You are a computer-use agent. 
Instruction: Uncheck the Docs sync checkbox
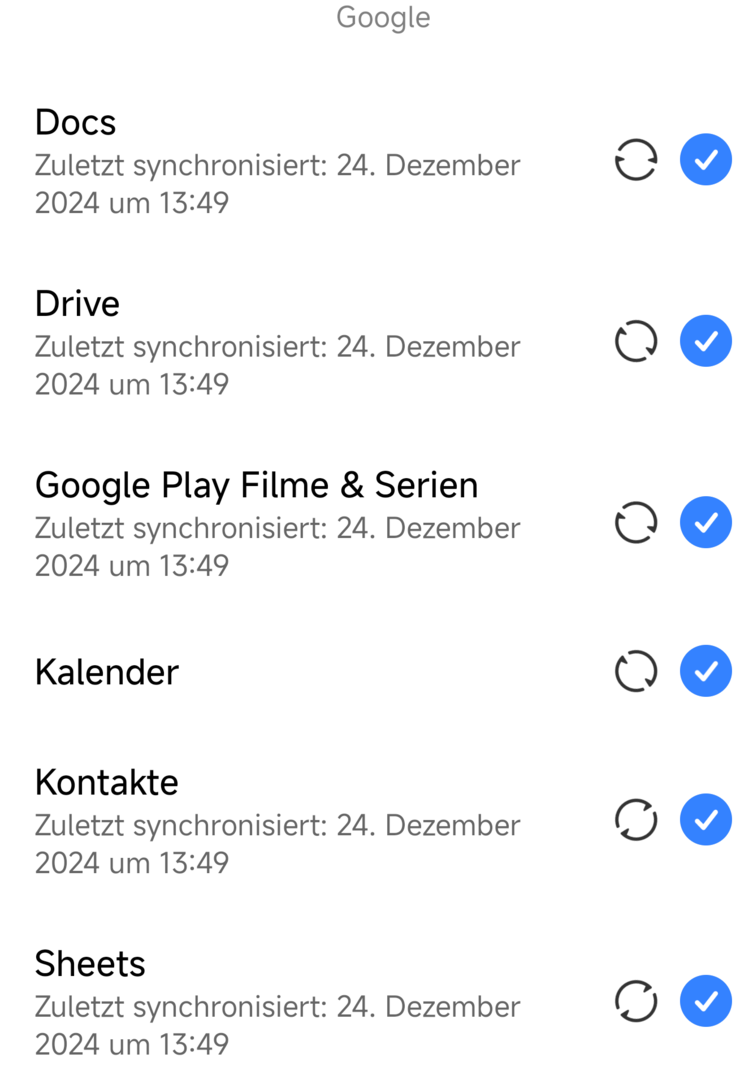706,160
